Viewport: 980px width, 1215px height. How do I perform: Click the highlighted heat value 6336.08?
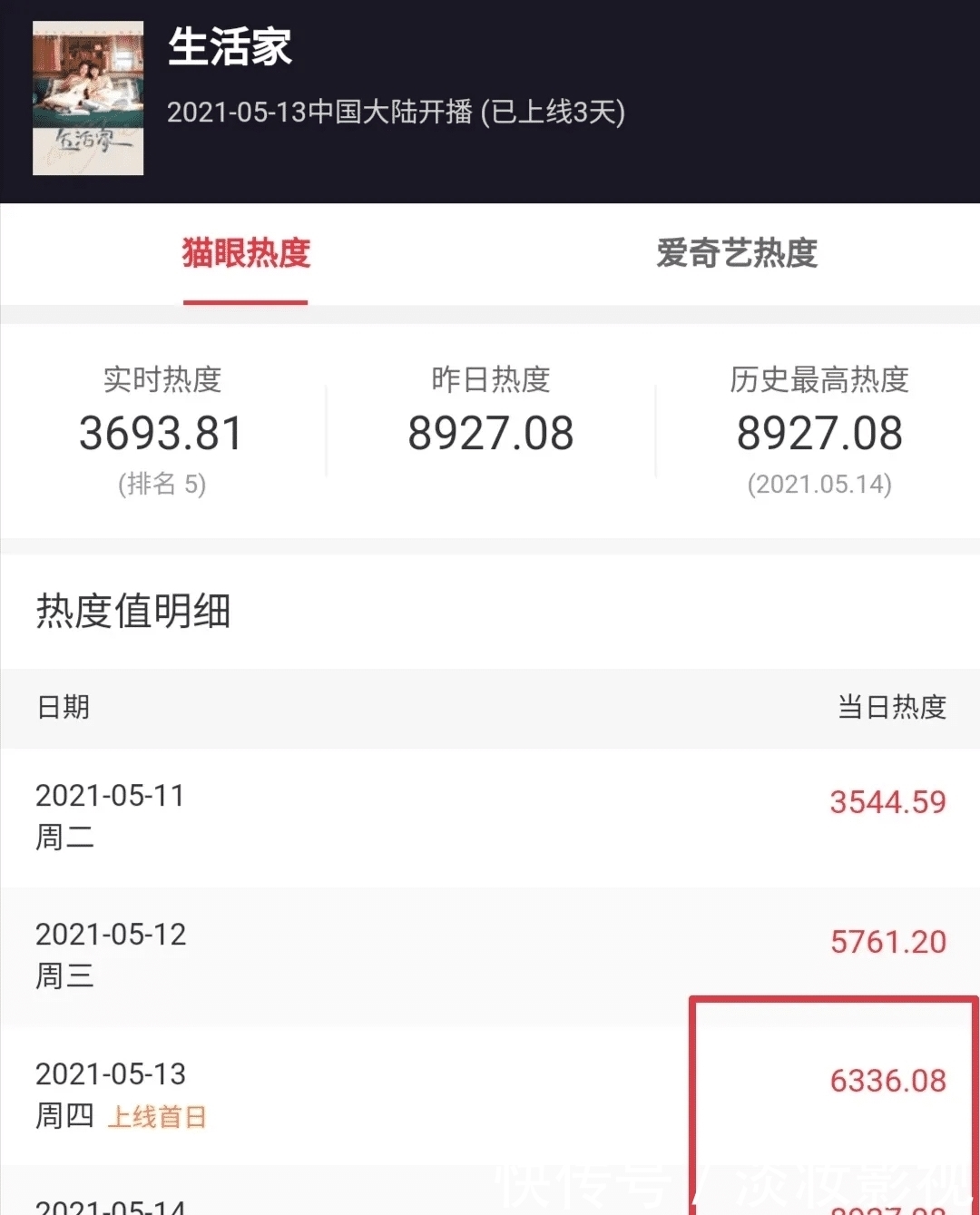pyautogui.click(x=887, y=1081)
